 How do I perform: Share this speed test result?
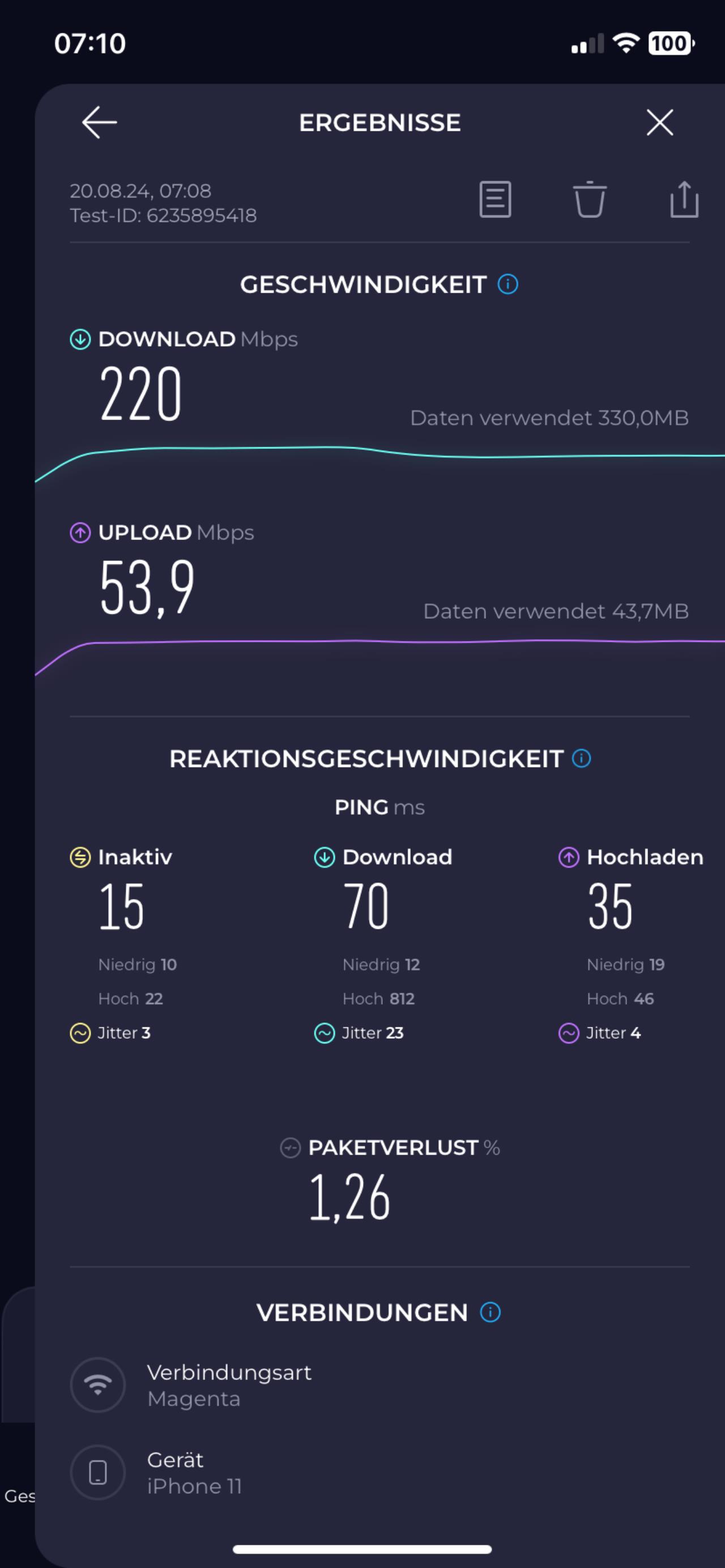684,199
